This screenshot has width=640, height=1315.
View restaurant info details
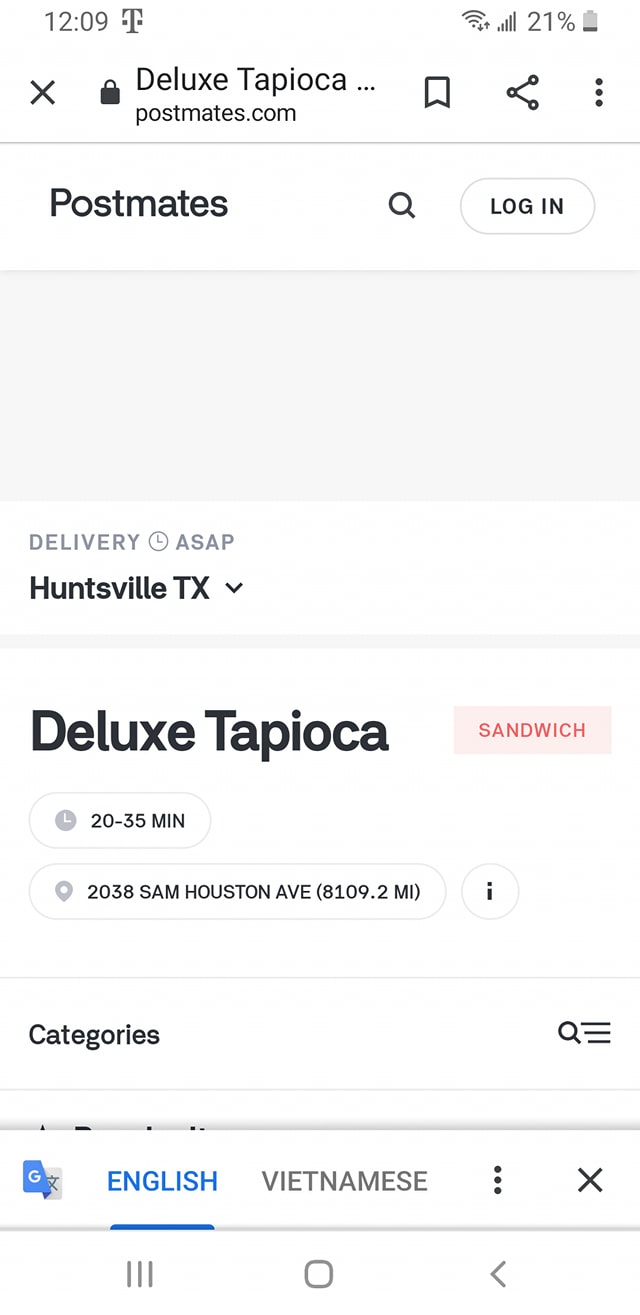tap(489, 891)
